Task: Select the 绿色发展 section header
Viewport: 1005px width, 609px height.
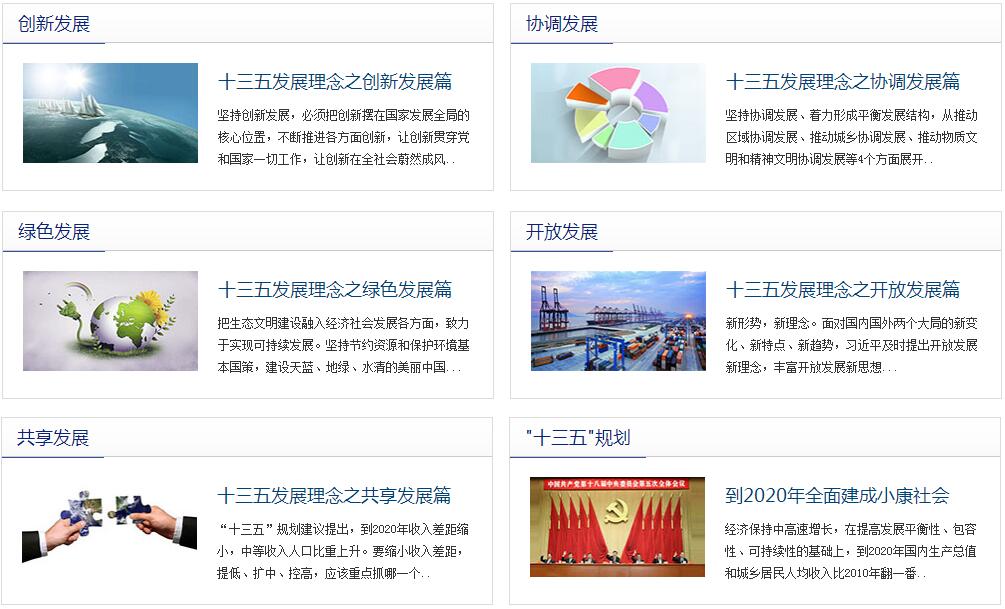Action: point(54,232)
